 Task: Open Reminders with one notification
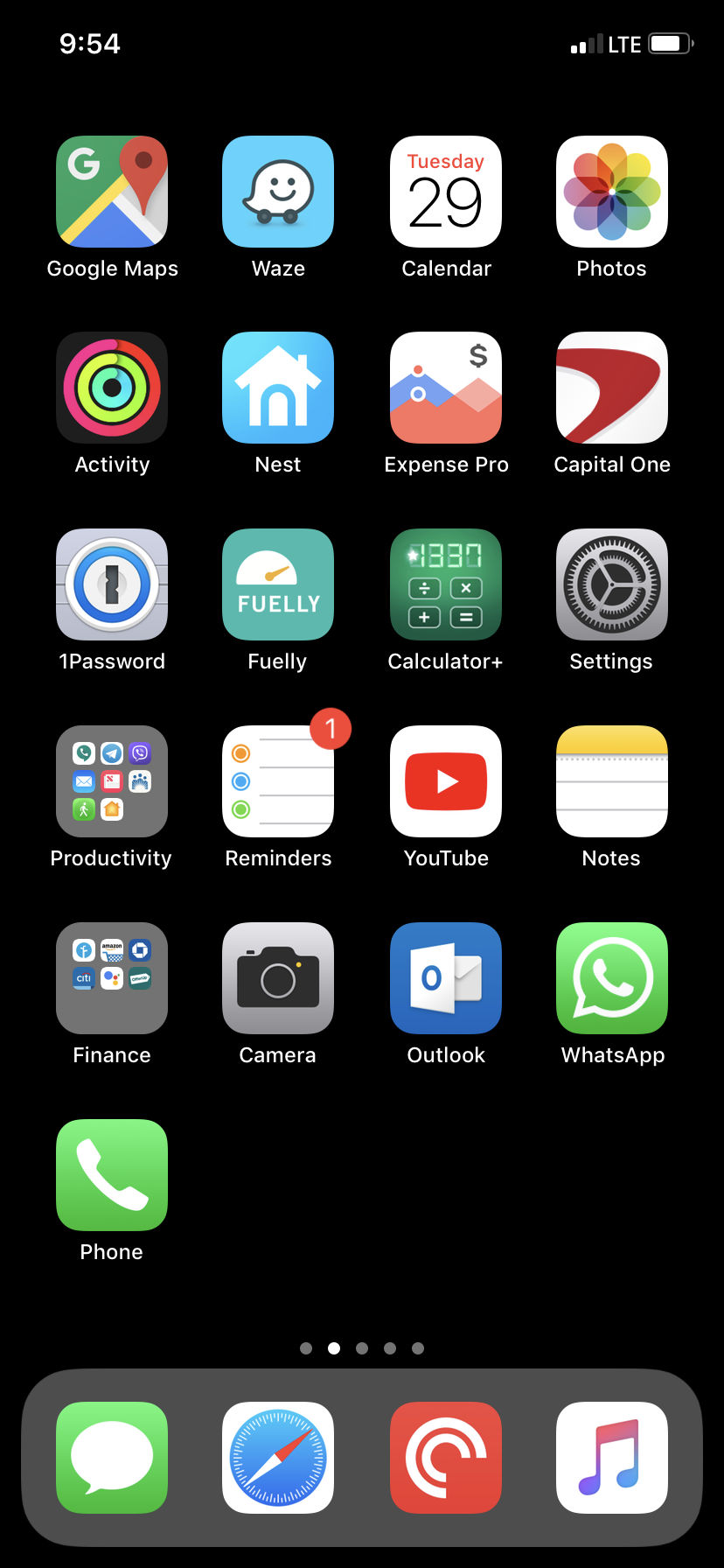pyautogui.click(x=278, y=781)
